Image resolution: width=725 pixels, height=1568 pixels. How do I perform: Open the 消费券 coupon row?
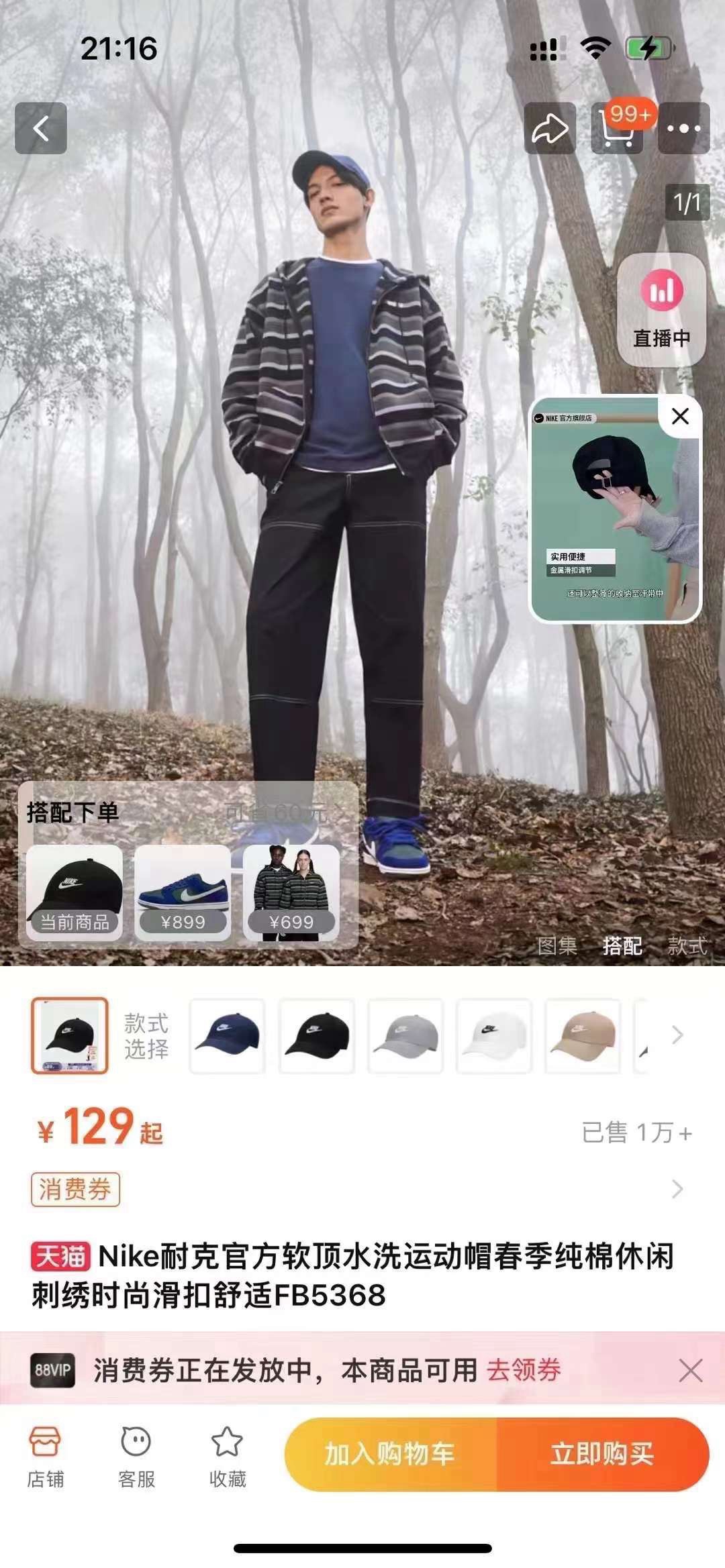click(x=362, y=1190)
